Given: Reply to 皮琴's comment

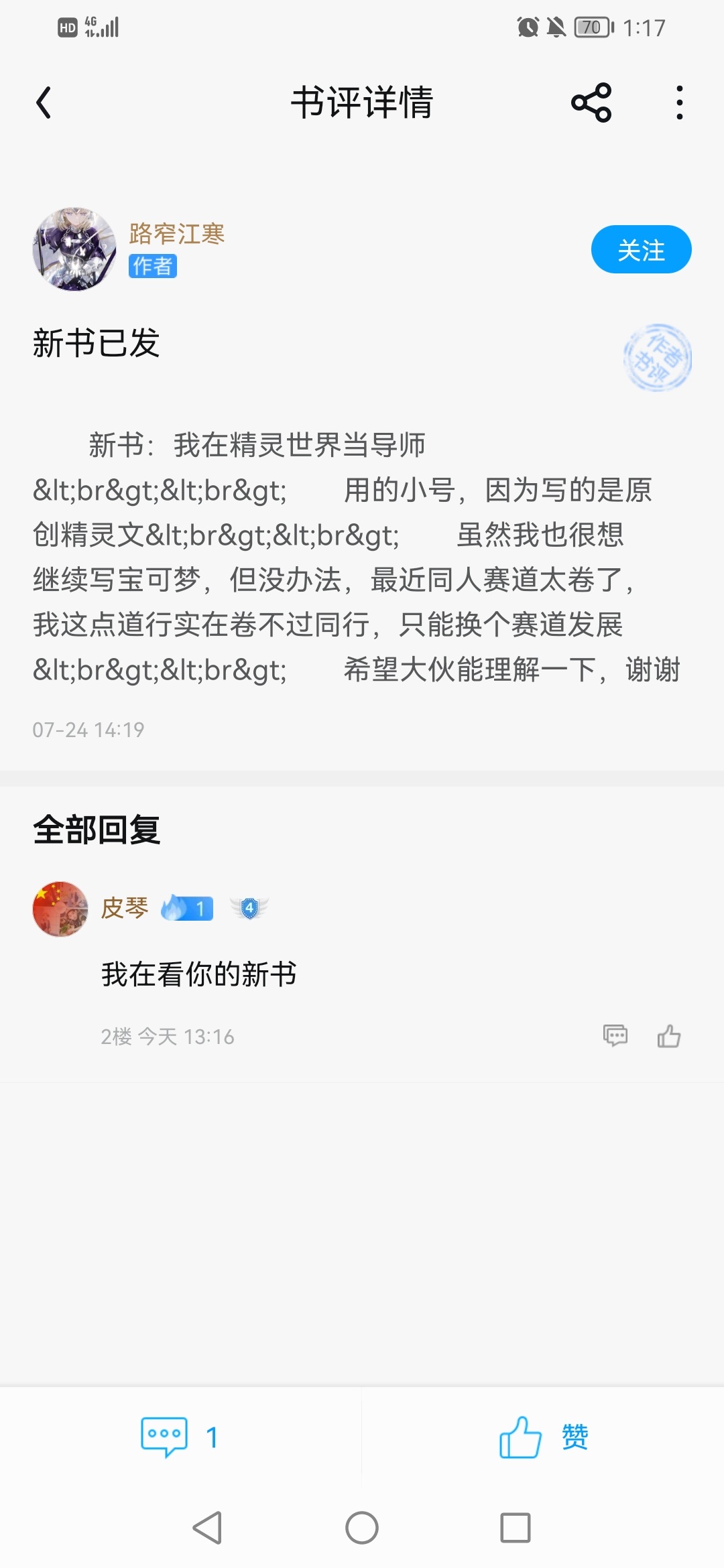Looking at the screenshot, I should coord(615,1036).
